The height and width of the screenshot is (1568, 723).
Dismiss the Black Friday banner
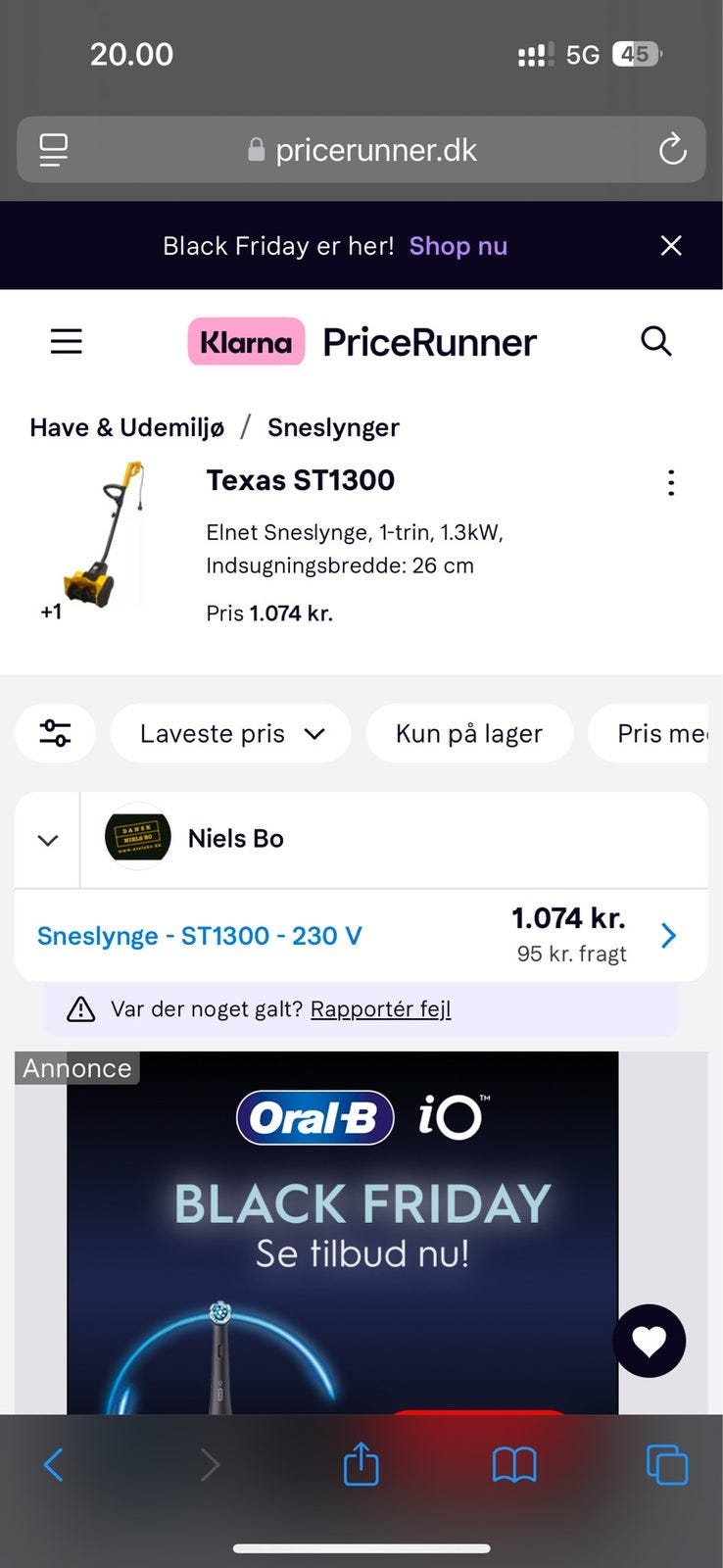pos(671,245)
